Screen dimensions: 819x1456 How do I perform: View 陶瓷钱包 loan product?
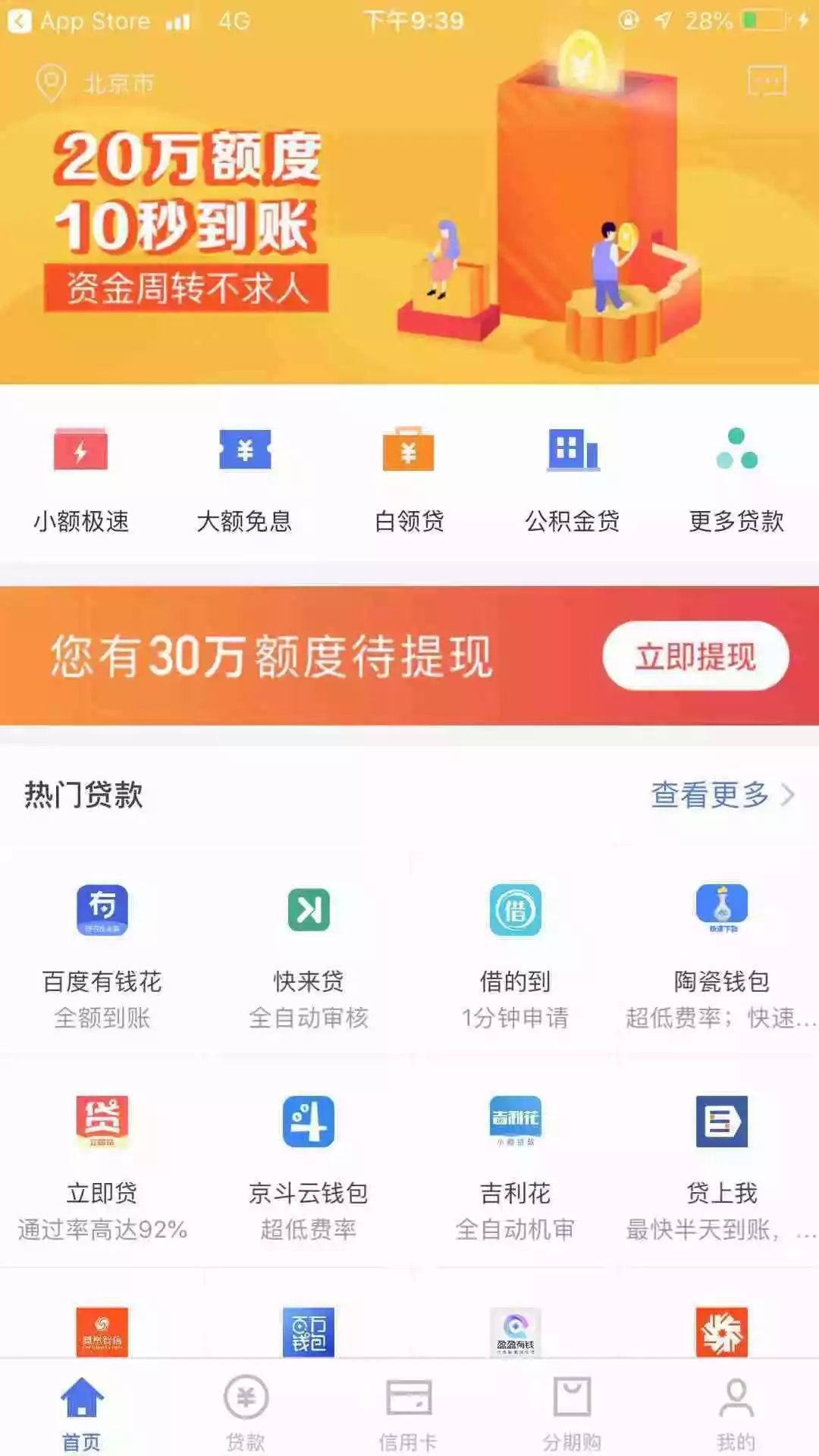(721, 952)
